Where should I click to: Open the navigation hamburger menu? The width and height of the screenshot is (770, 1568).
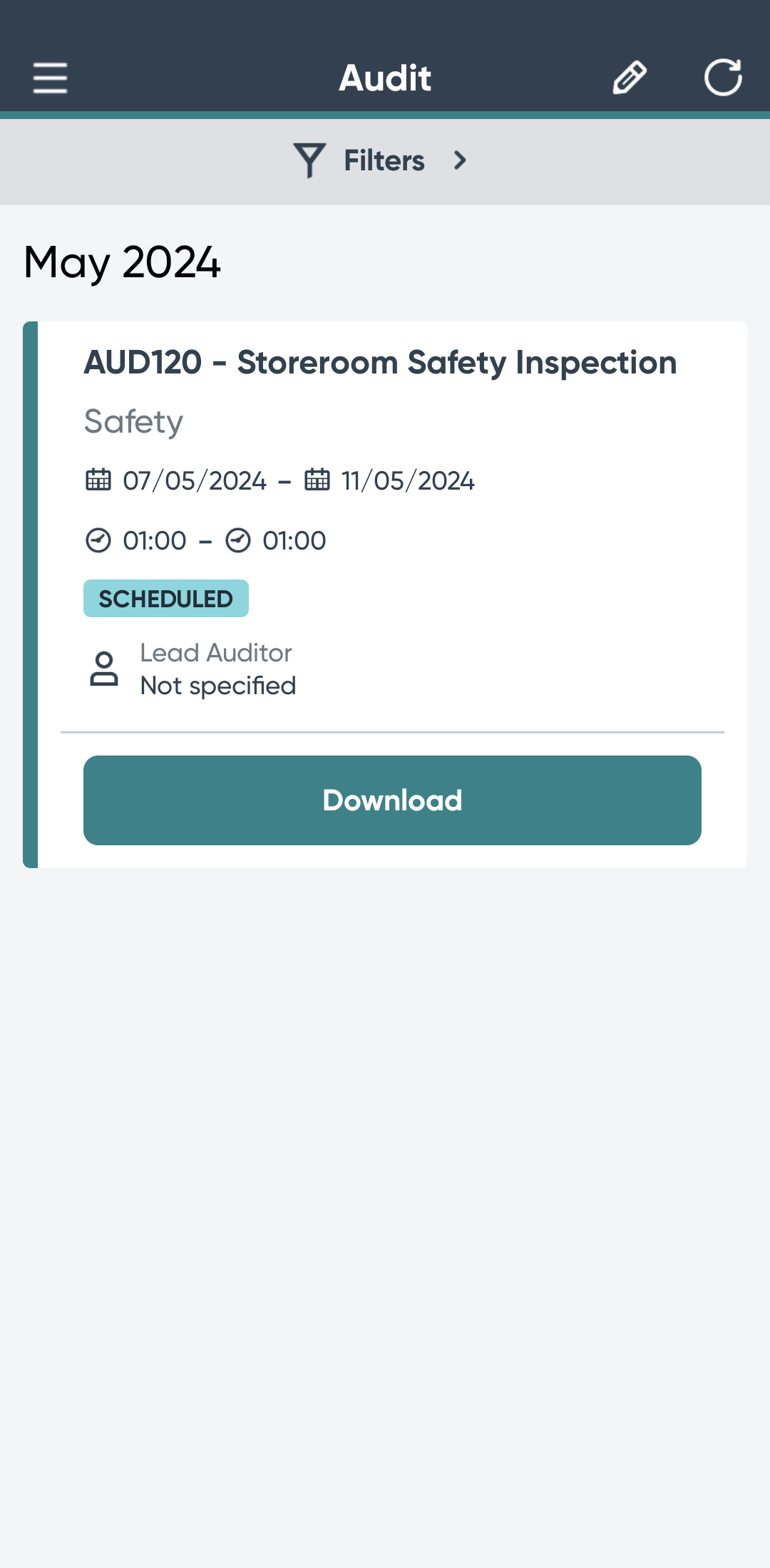[50, 78]
